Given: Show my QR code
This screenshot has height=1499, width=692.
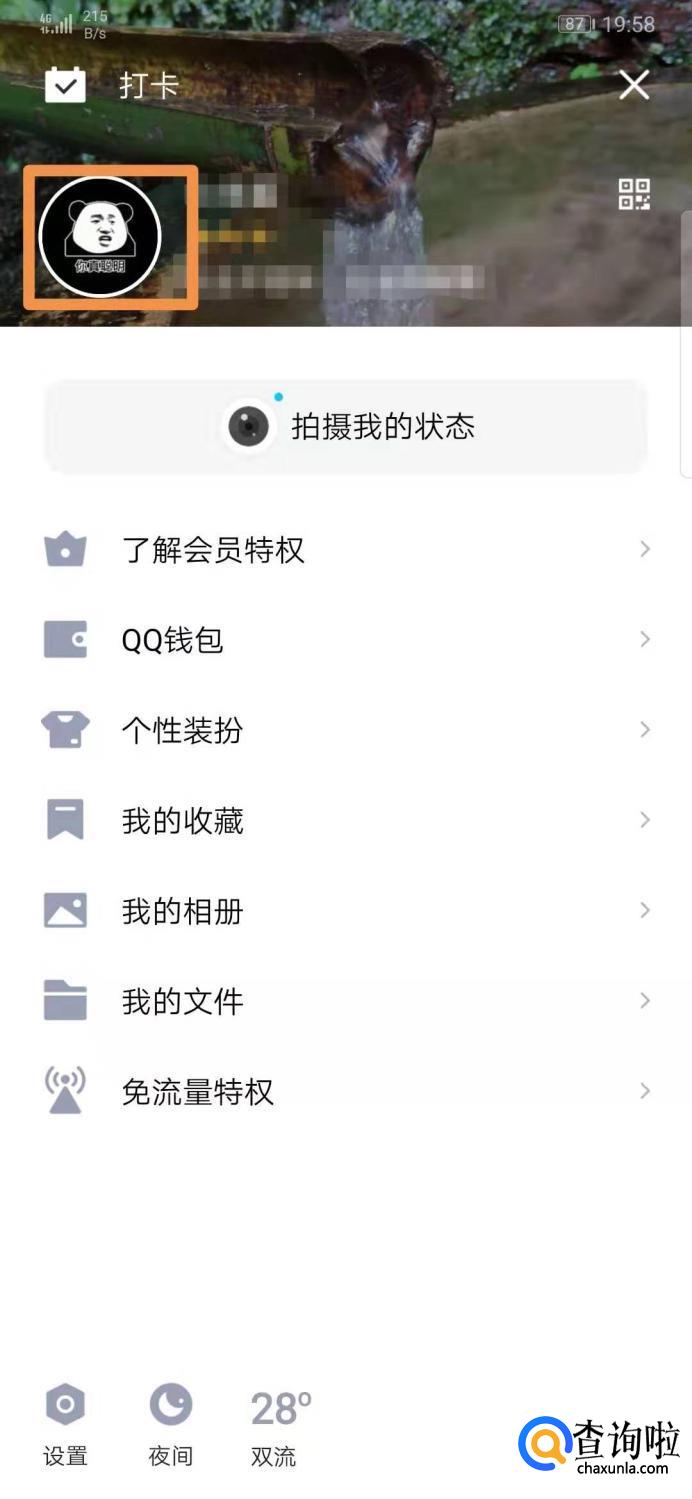Looking at the screenshot, I should [x=634, y=194].
